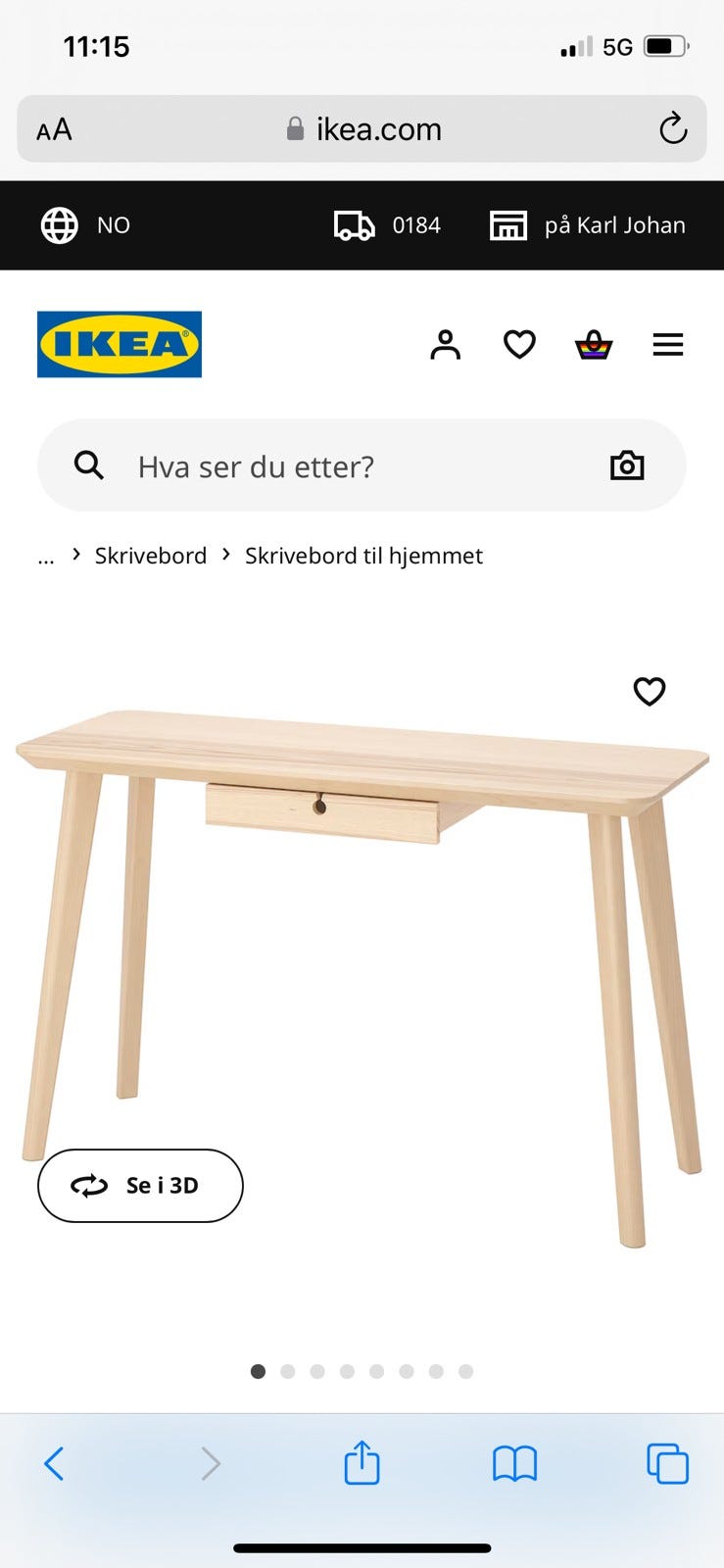Toggle Reader view with the AA button
Viewport: 724px width, 1568px height.
tap(54, 128)
